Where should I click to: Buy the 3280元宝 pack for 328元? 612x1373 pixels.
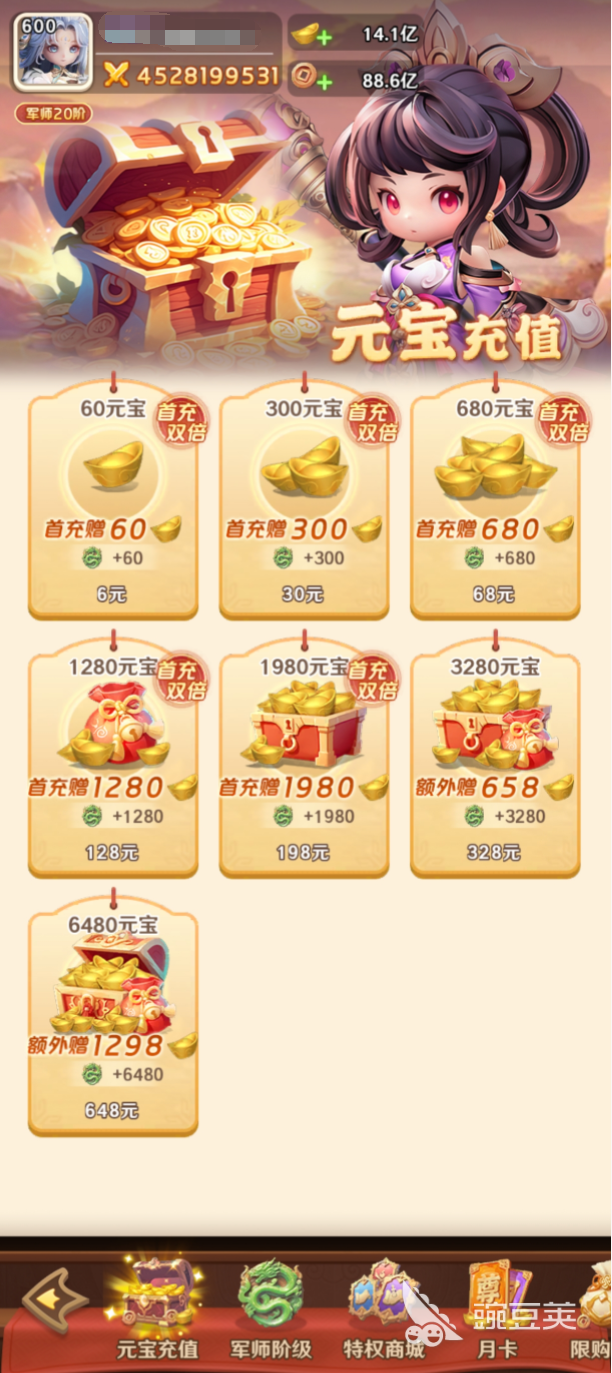495,760
